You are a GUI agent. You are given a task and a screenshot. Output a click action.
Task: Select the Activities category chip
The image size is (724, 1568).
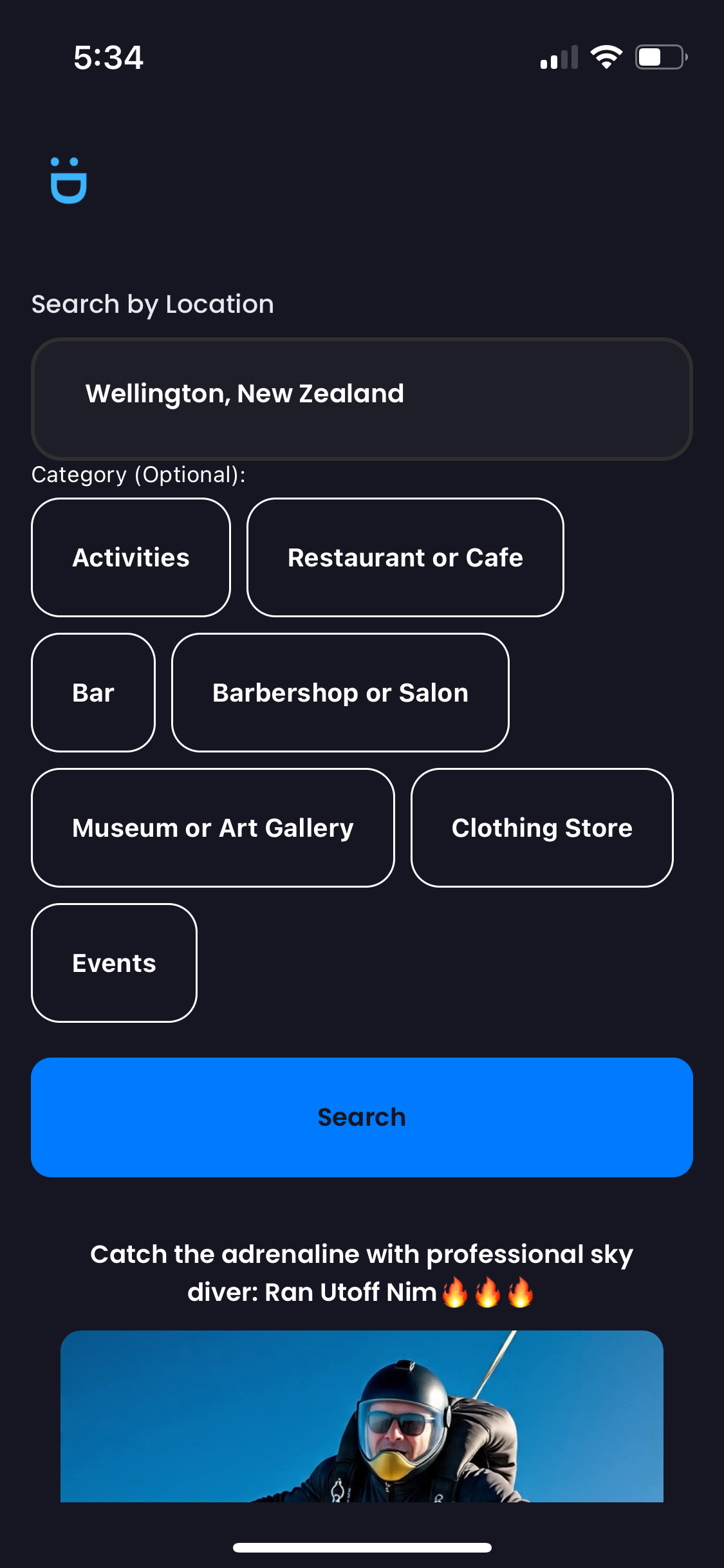pos(131,557)
